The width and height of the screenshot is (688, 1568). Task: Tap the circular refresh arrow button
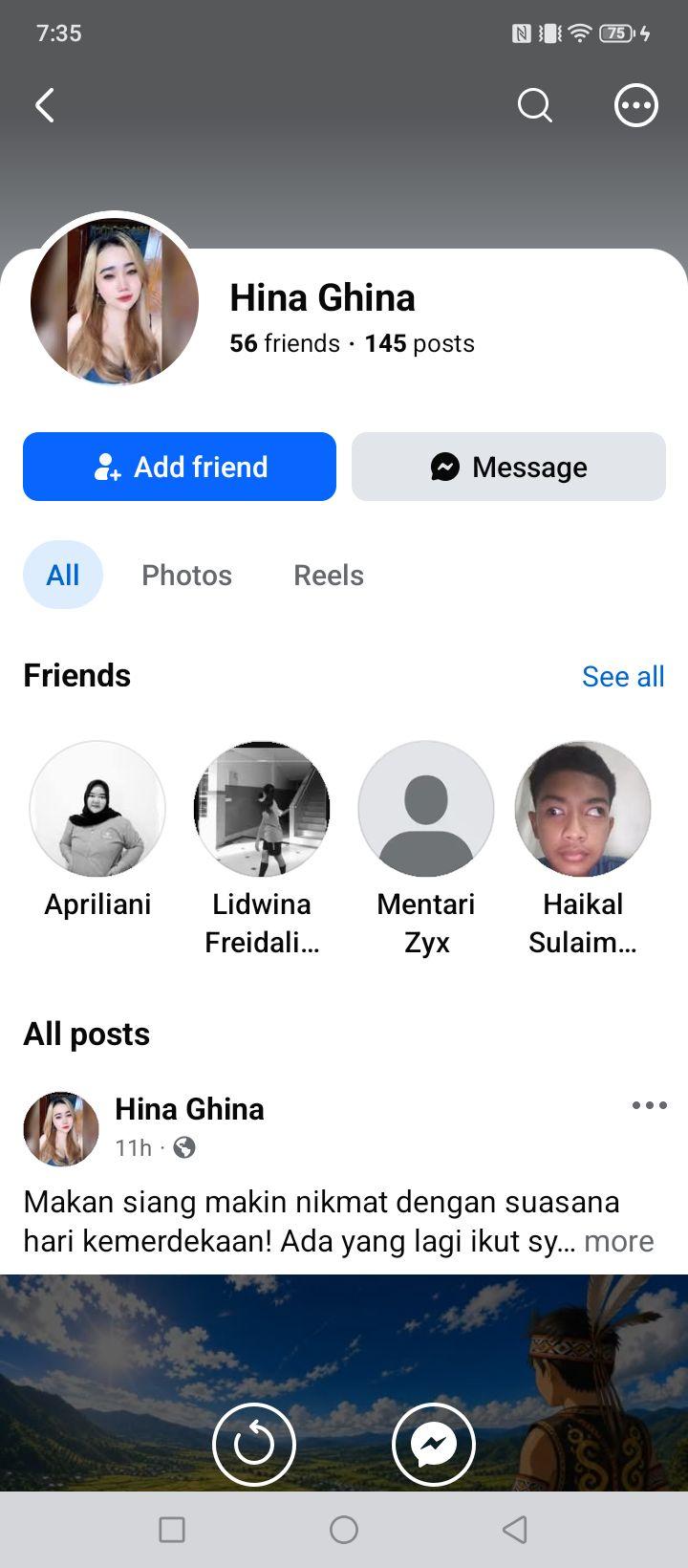click(x=254, y=1444)
